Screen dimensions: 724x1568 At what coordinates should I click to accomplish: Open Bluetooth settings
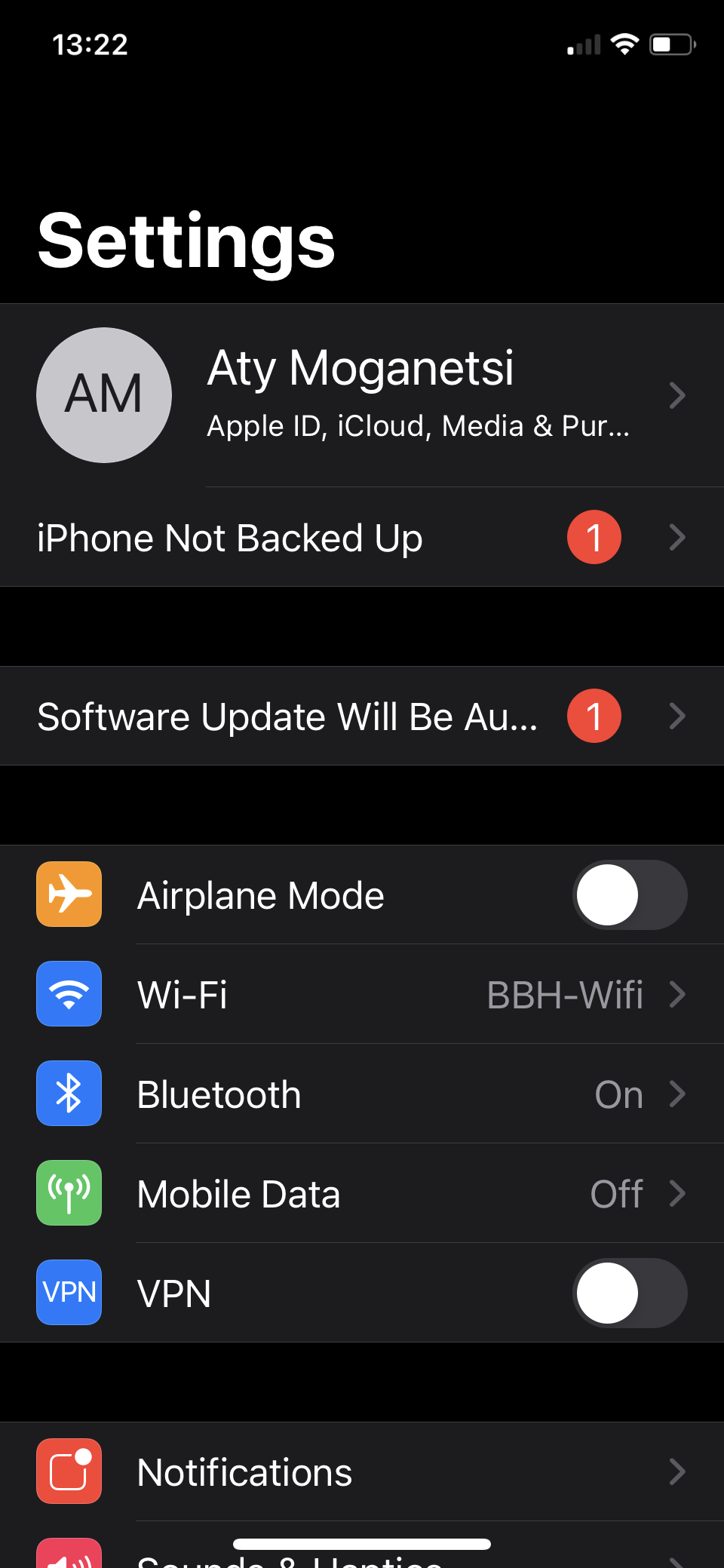[x=362, y=1094]
